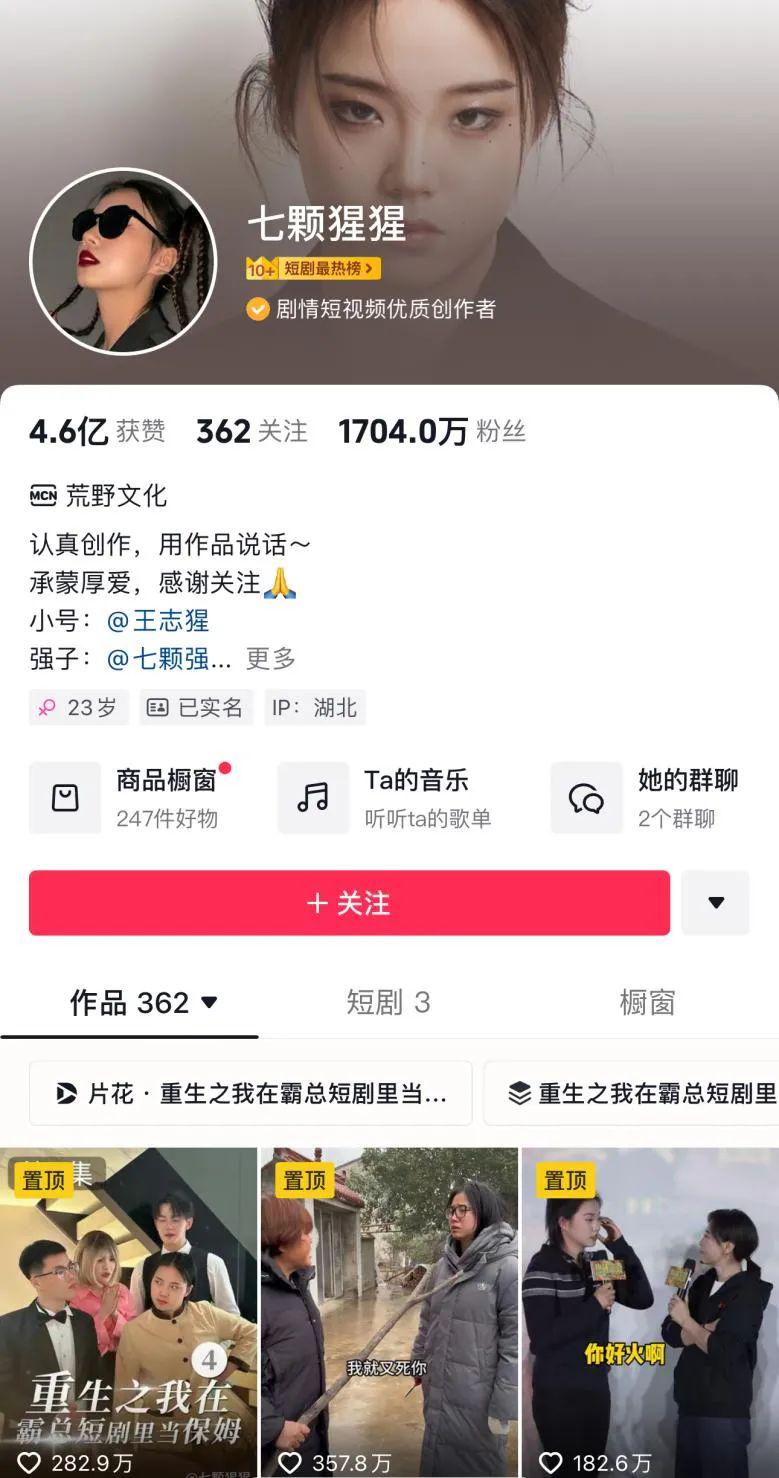Select the 作品 362 tab

tap(143, 1002)
